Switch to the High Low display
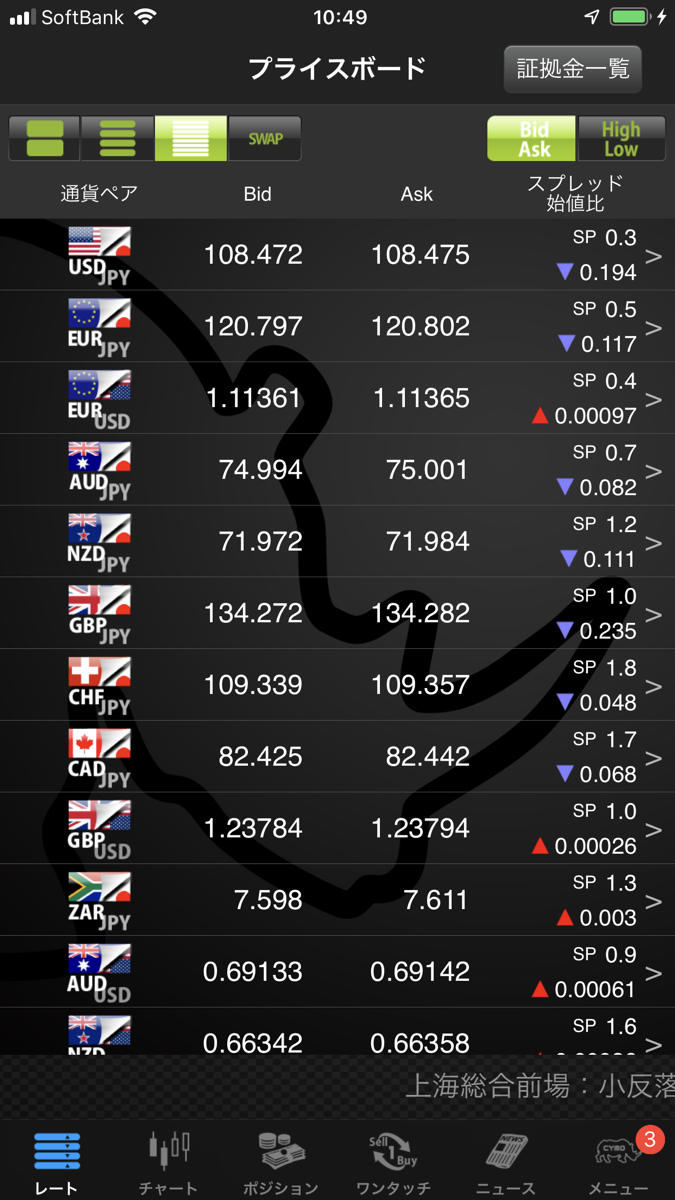Screen dimensions: 675x1200 [620, 139]
